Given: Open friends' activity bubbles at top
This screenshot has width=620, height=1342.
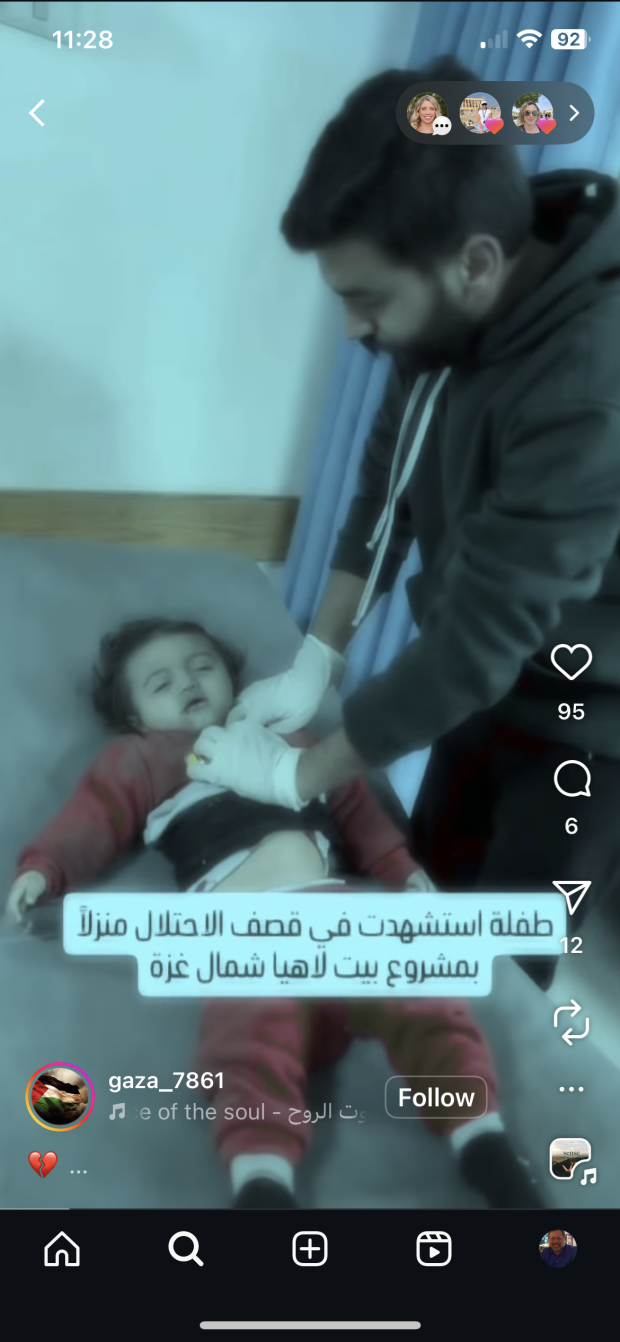Looking at the screenshot, I should point(495,113).
